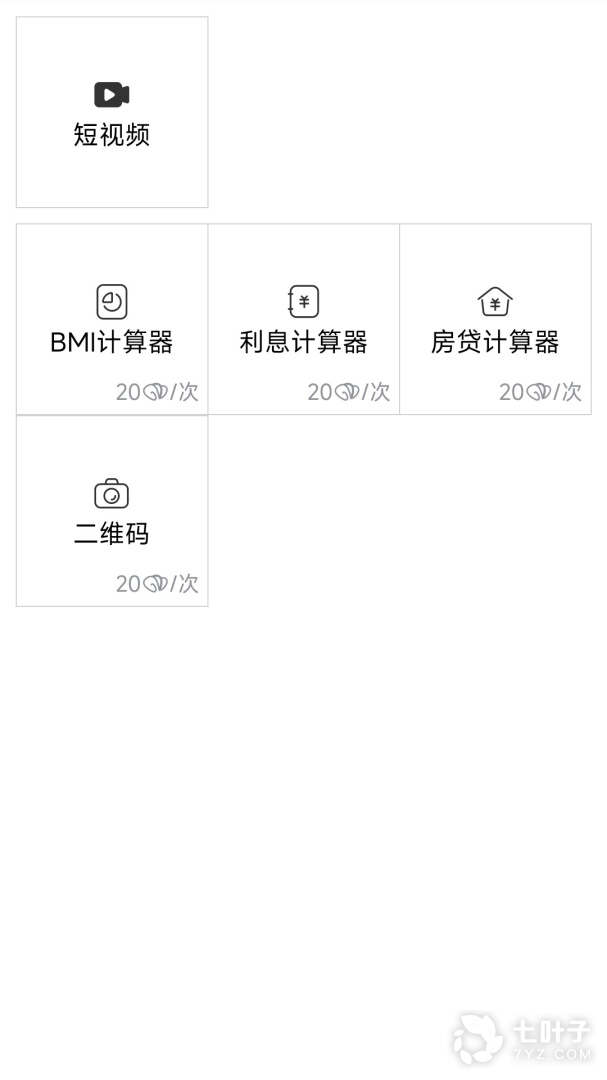
Task: Open the 利息计算器 tile
Action: pyautogui.click(x=304, y=320)
